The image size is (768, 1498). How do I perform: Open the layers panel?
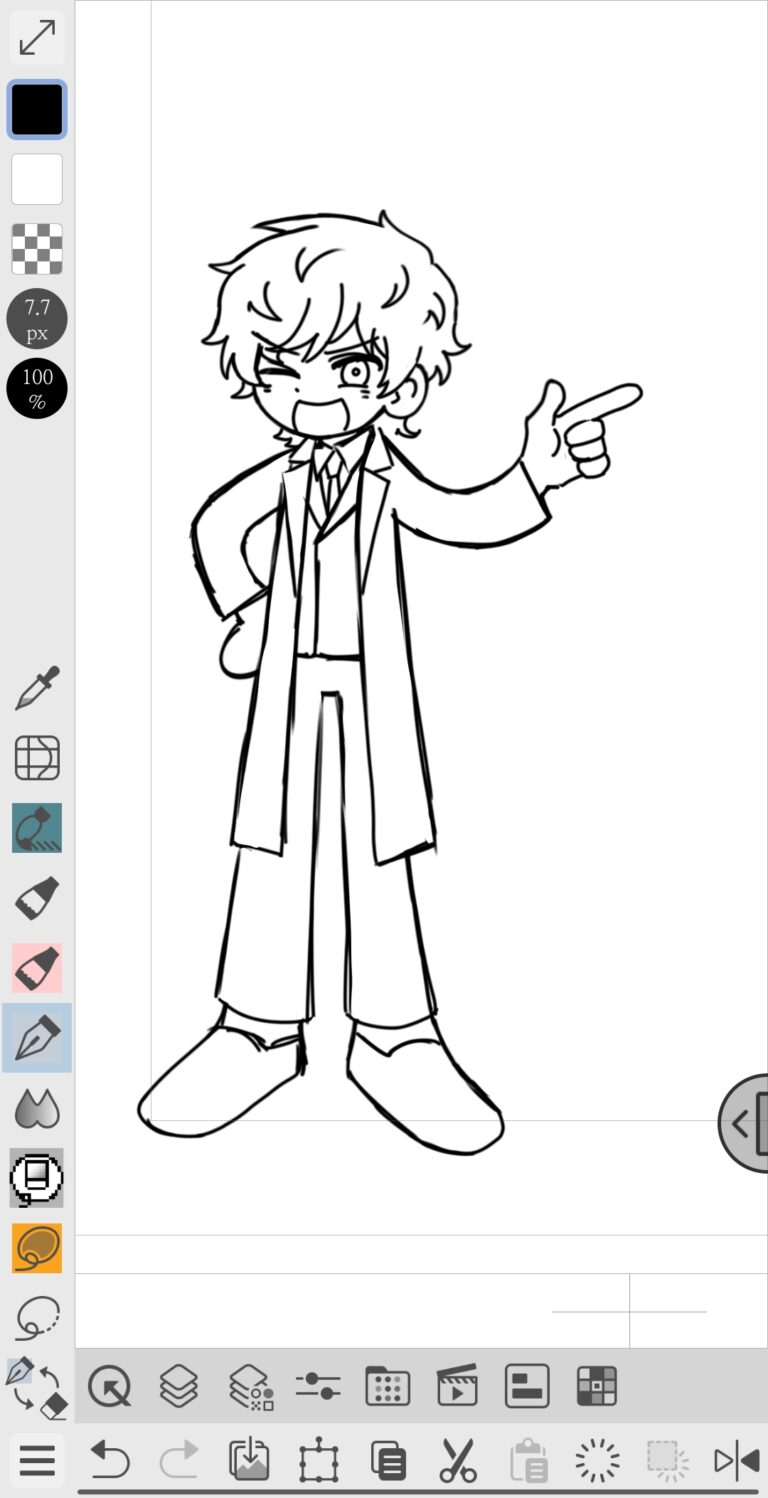178,1386
